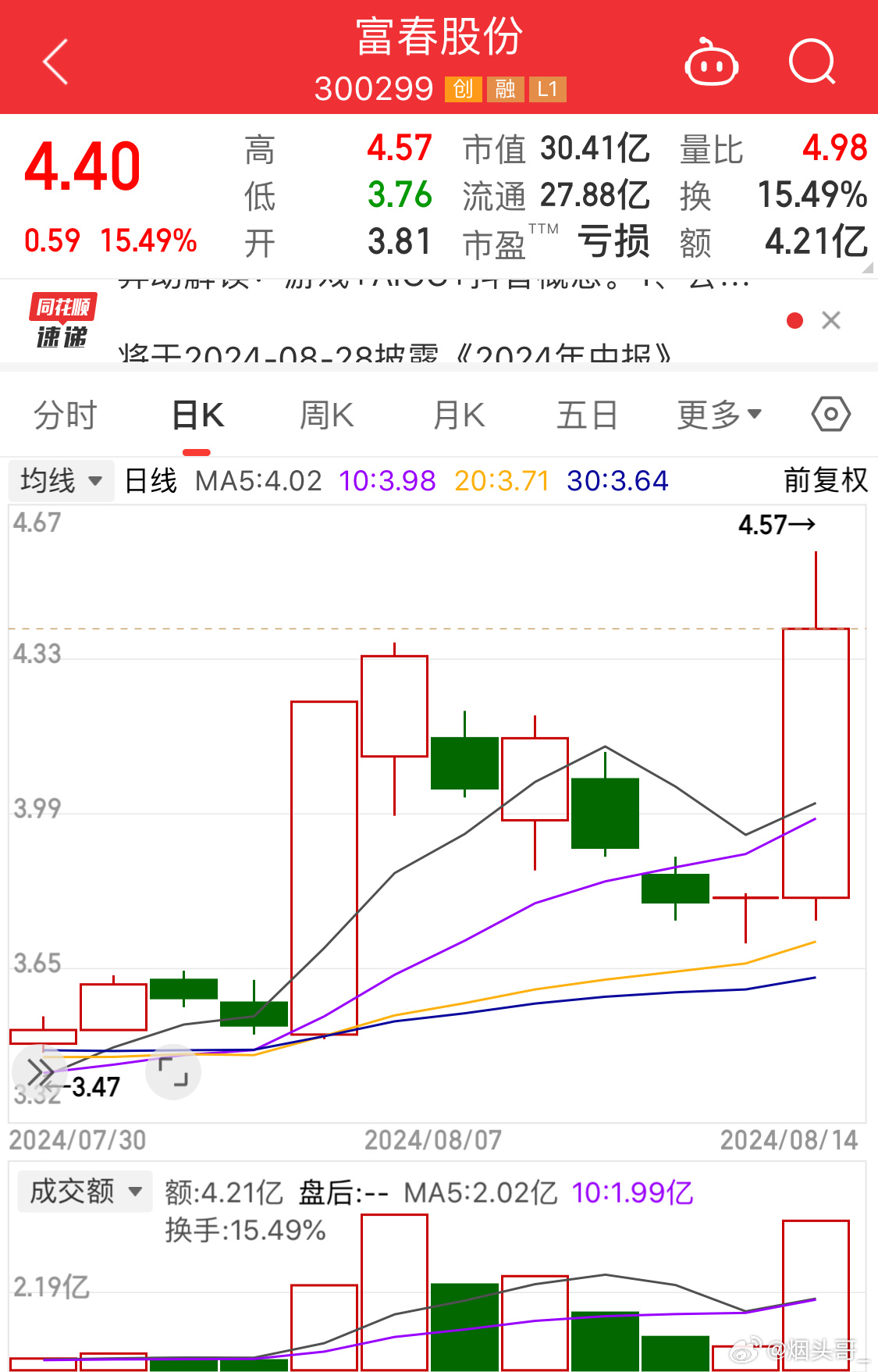Switch to the 分时 chart tab
The image size is (878, 1372).
(66, 415)
